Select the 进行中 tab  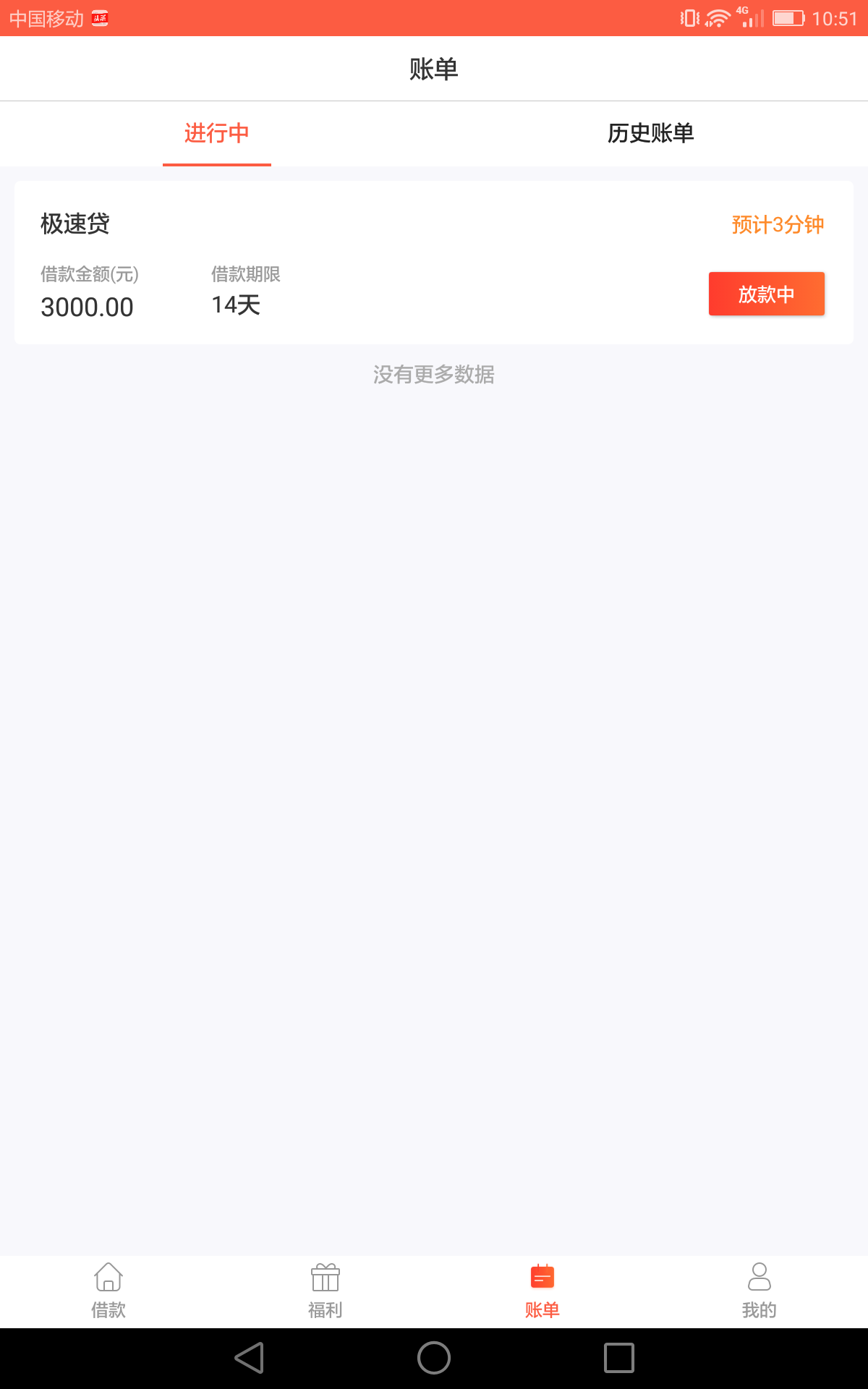217,133
